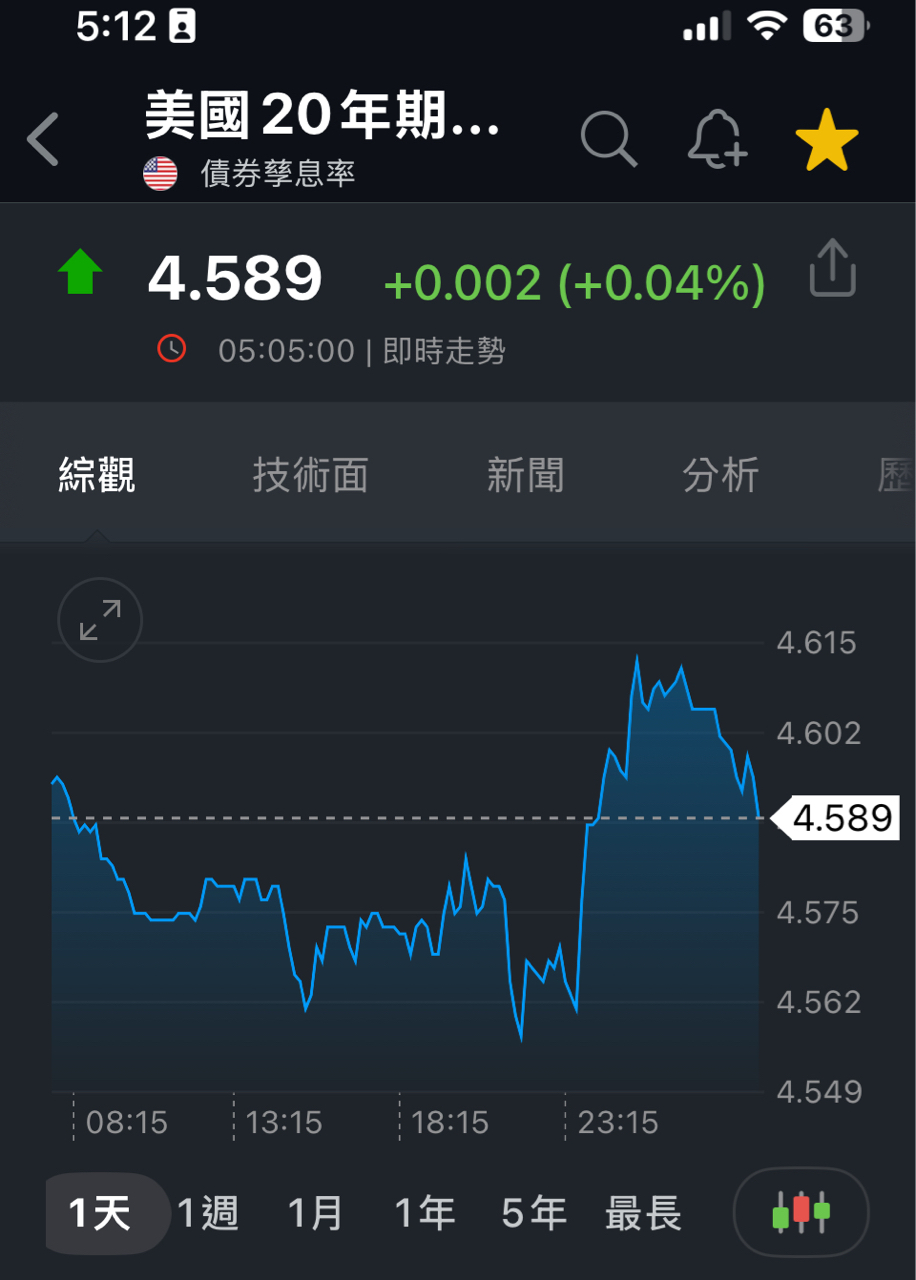Change chart range to 1週
This screenshot has width=916, height=1280.
[x=208, y=1214]
